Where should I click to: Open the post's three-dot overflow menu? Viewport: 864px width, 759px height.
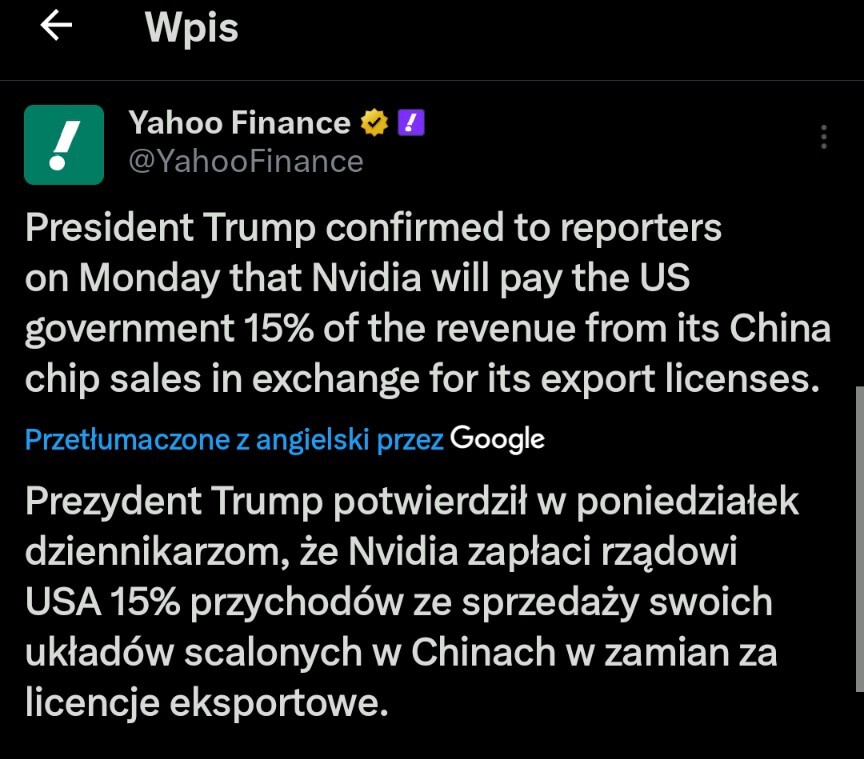pos(823,137)
